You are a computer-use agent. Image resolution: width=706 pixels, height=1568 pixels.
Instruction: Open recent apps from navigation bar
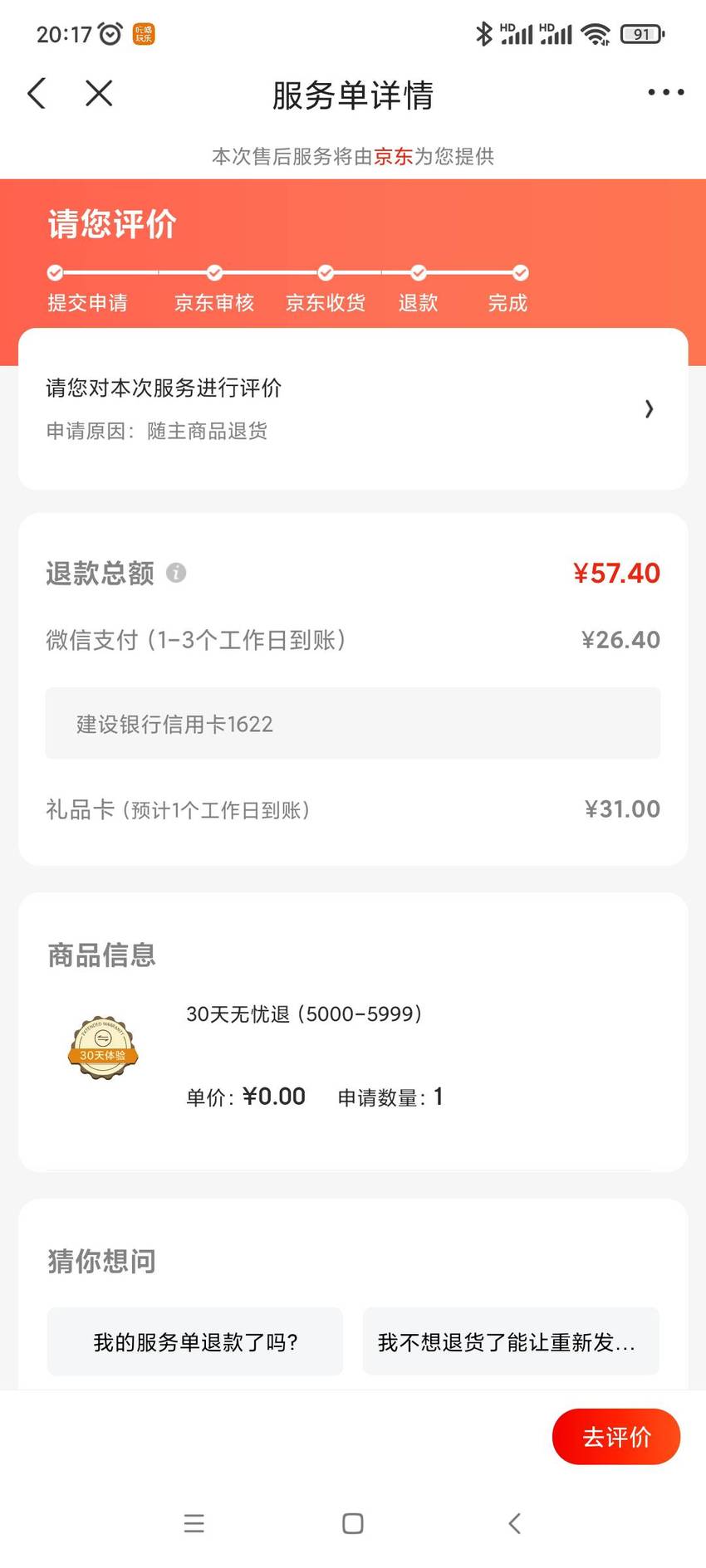194,1523
